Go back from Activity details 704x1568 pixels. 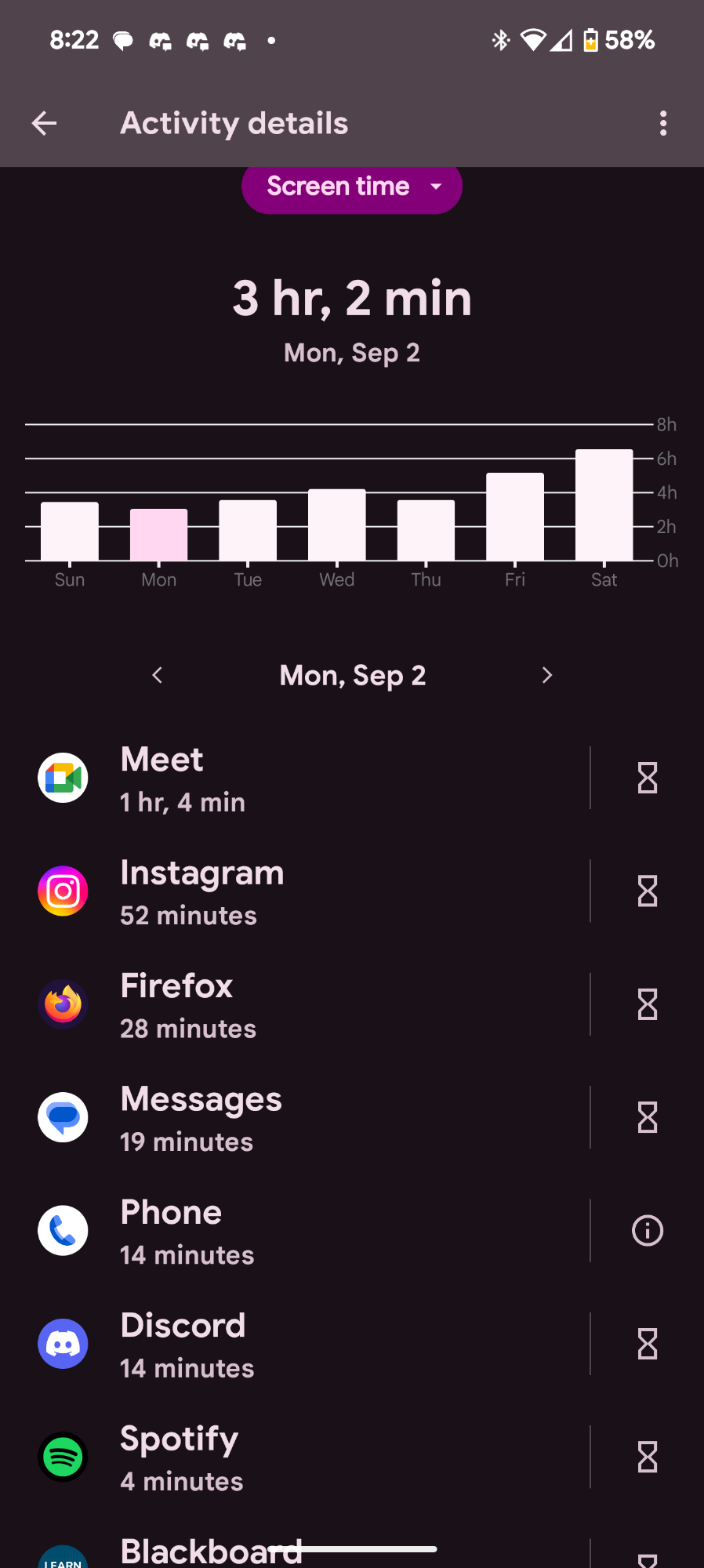pyautogui.click(x=45, y=123)
